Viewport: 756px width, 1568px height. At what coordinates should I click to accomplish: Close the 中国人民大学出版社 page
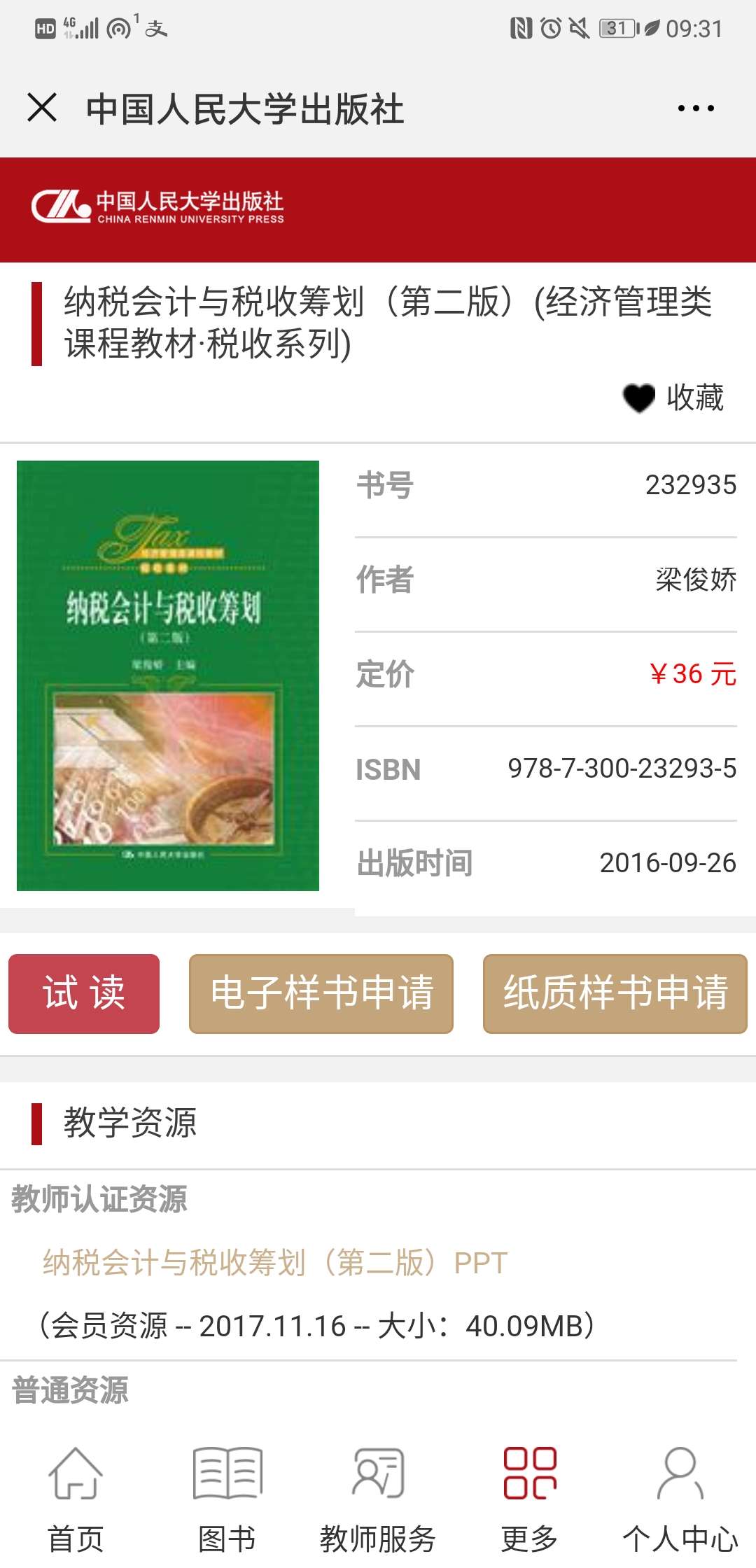pos(42,108)
